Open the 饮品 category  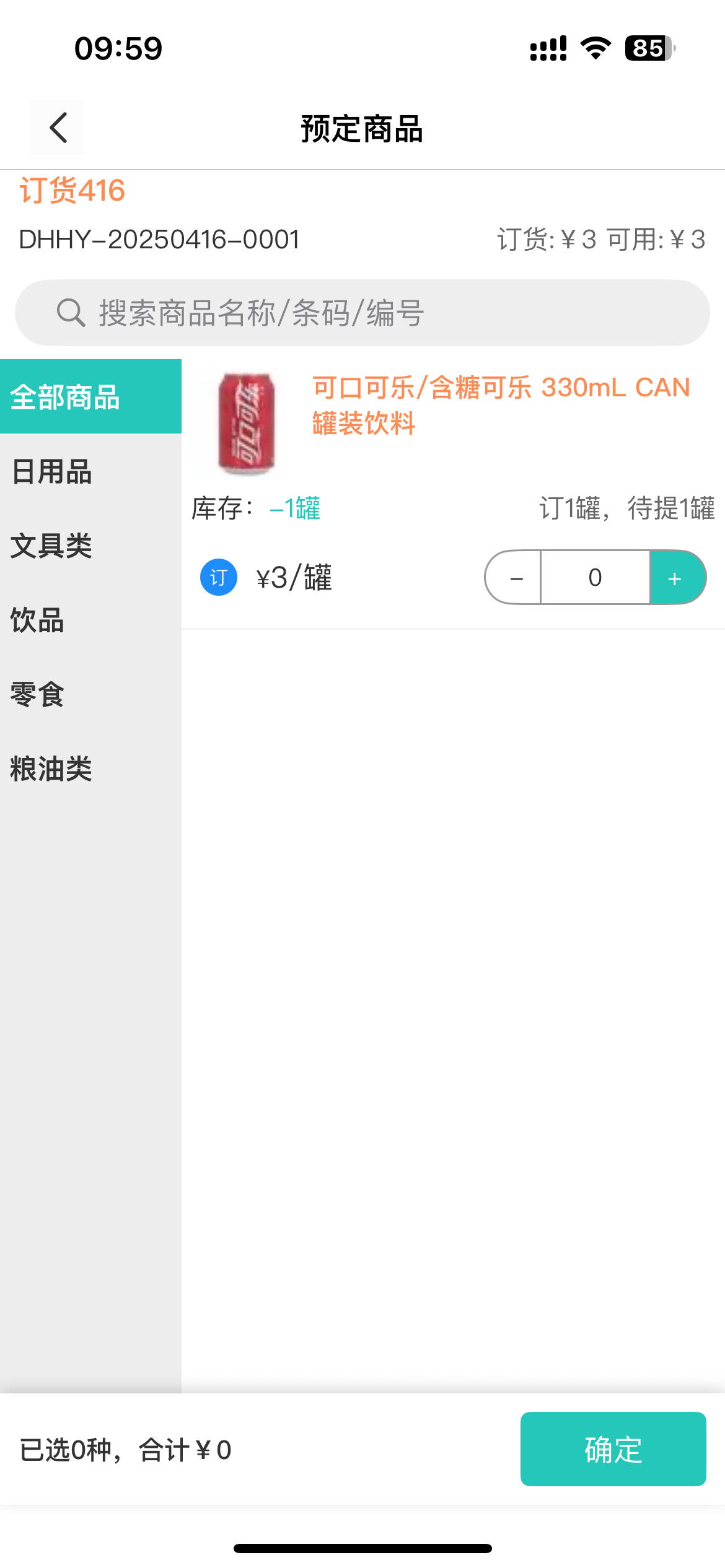(x=90, y=621)
